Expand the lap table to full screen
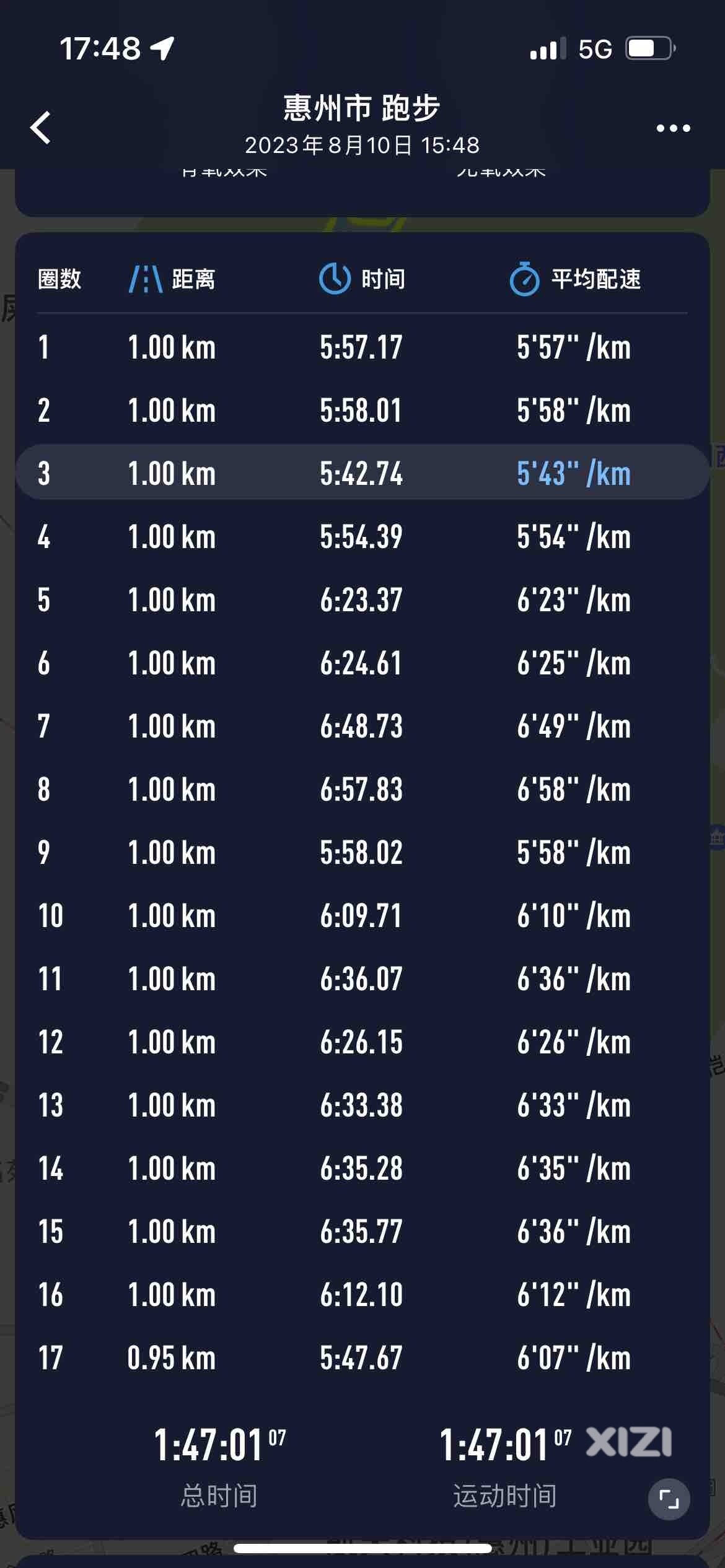725x1568 pixels. [669, 1499]
